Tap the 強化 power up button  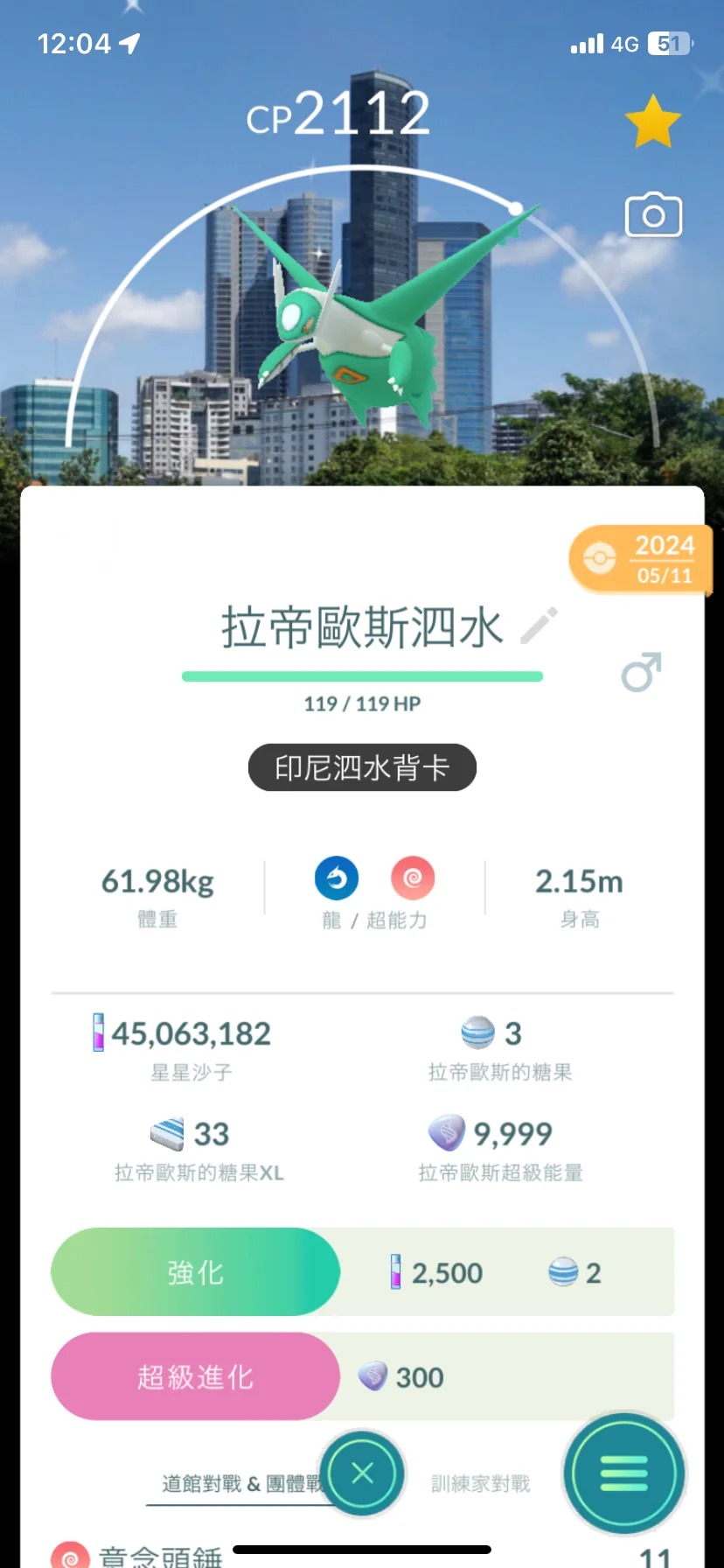click(x=196, y=1272)
